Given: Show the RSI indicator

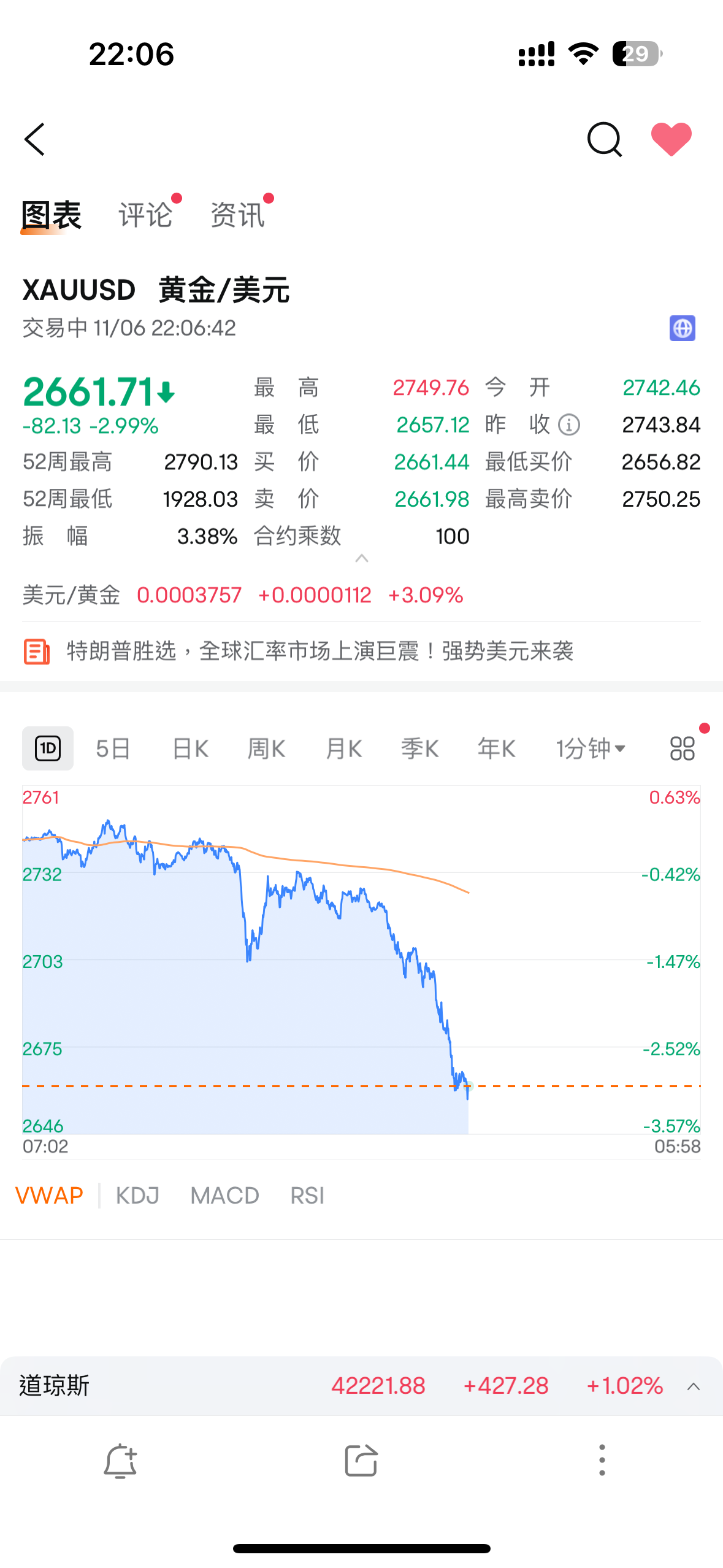Looking at the screenshot, I should (307, 1196).
